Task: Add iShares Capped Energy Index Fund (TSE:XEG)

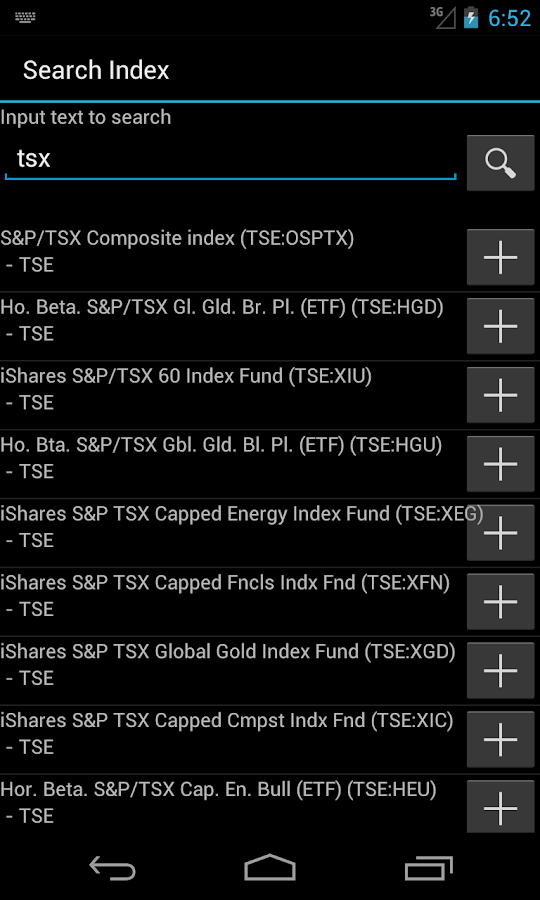Action: pyautogui.click(x=500, y=533)
